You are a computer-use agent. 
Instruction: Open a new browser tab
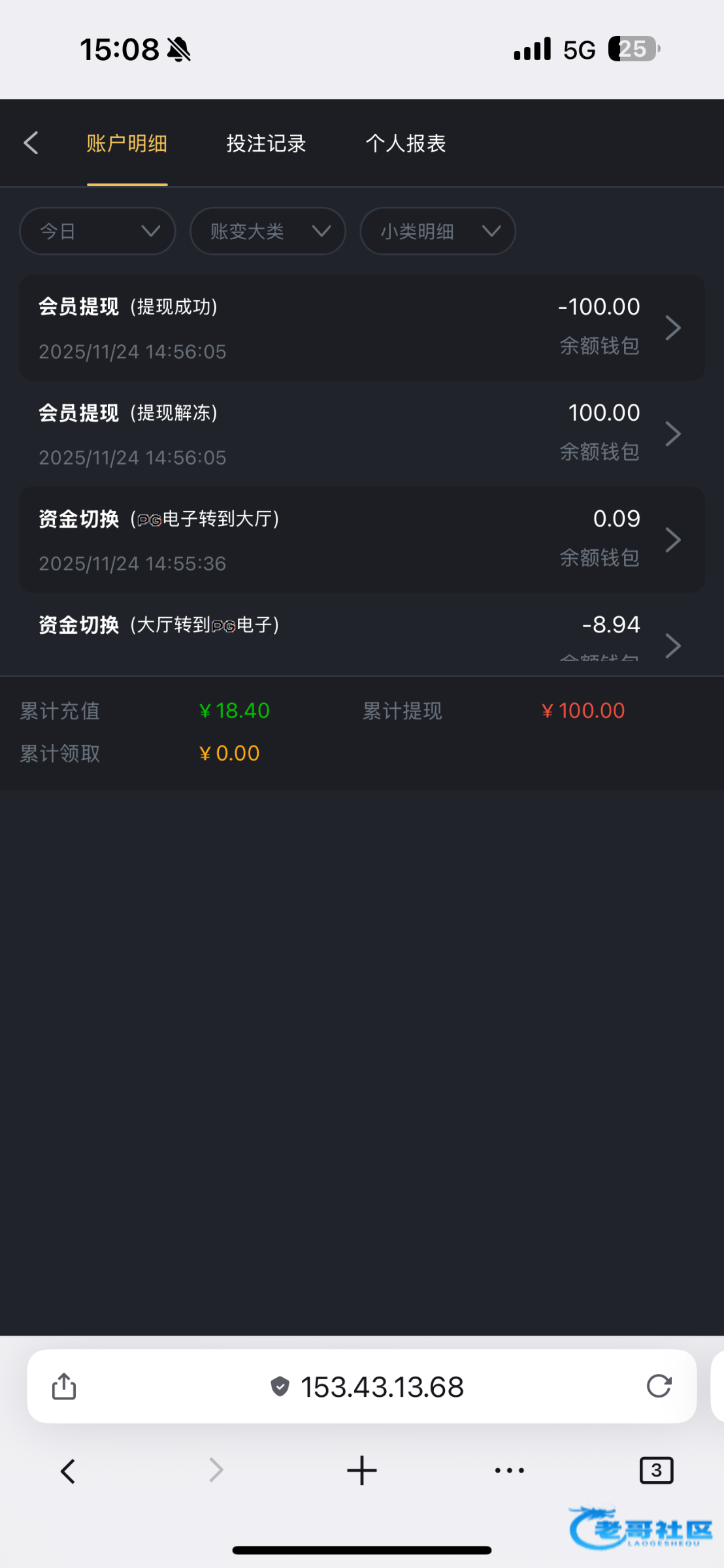pos(361,1471)
